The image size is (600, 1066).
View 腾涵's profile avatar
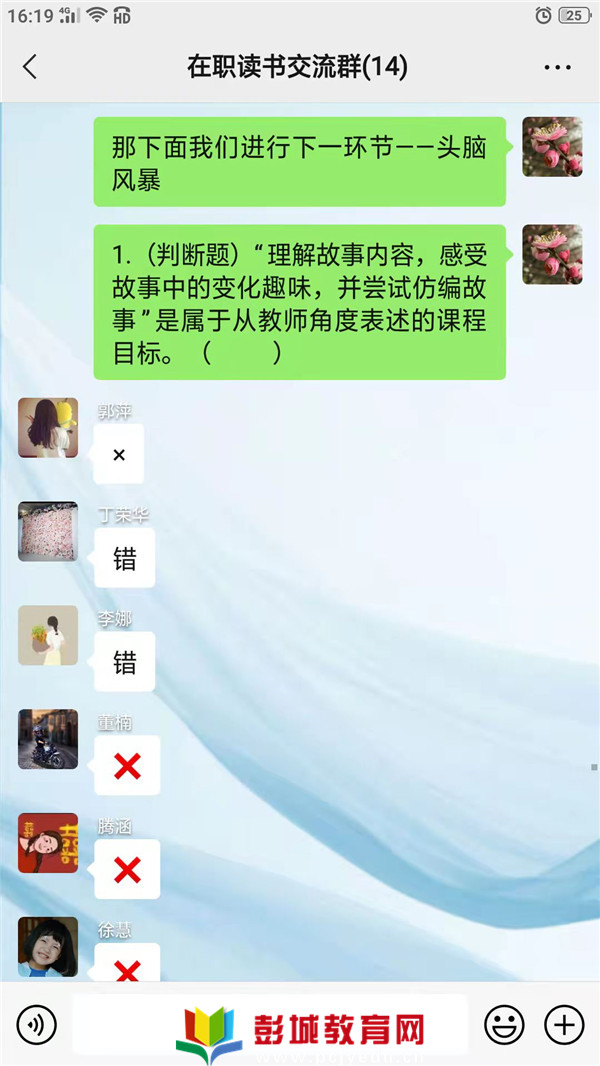(48, 843)
